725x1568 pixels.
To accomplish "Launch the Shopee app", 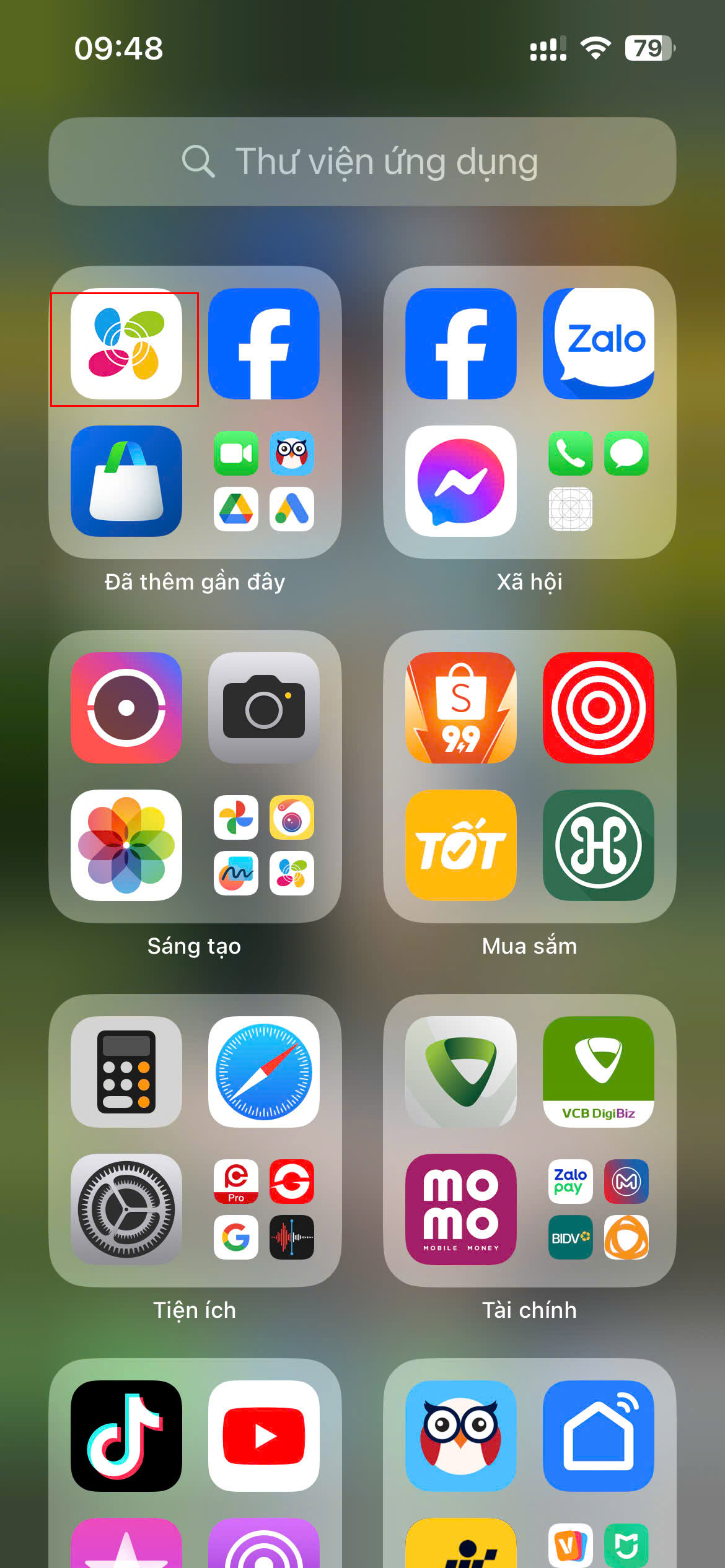I will tap(460, 708).
